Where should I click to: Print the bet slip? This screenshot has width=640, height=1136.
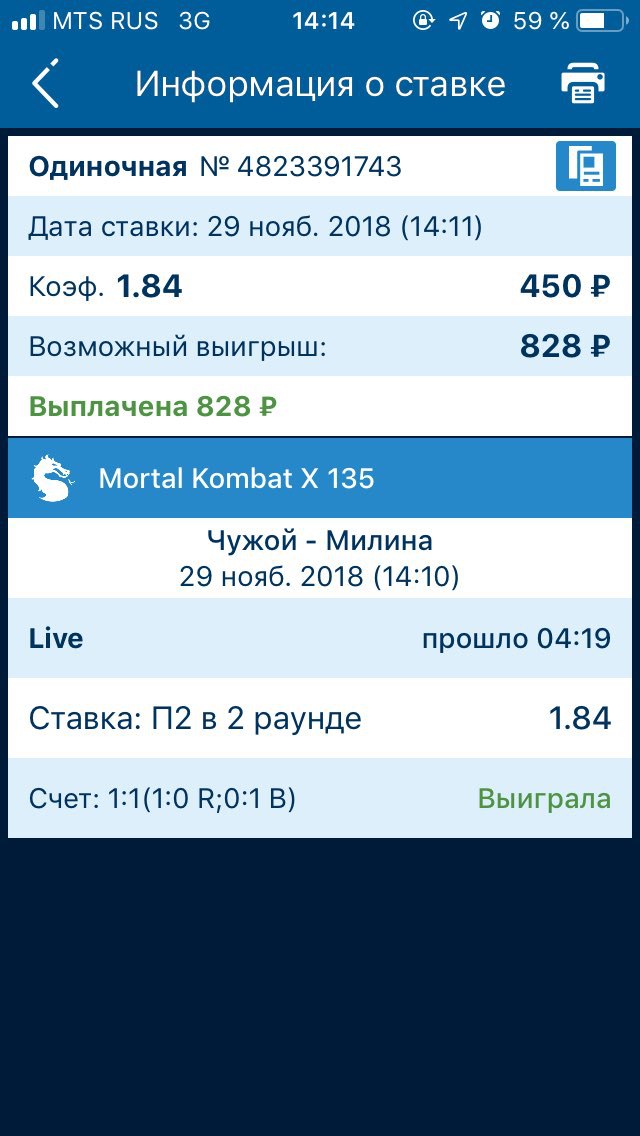582,84
